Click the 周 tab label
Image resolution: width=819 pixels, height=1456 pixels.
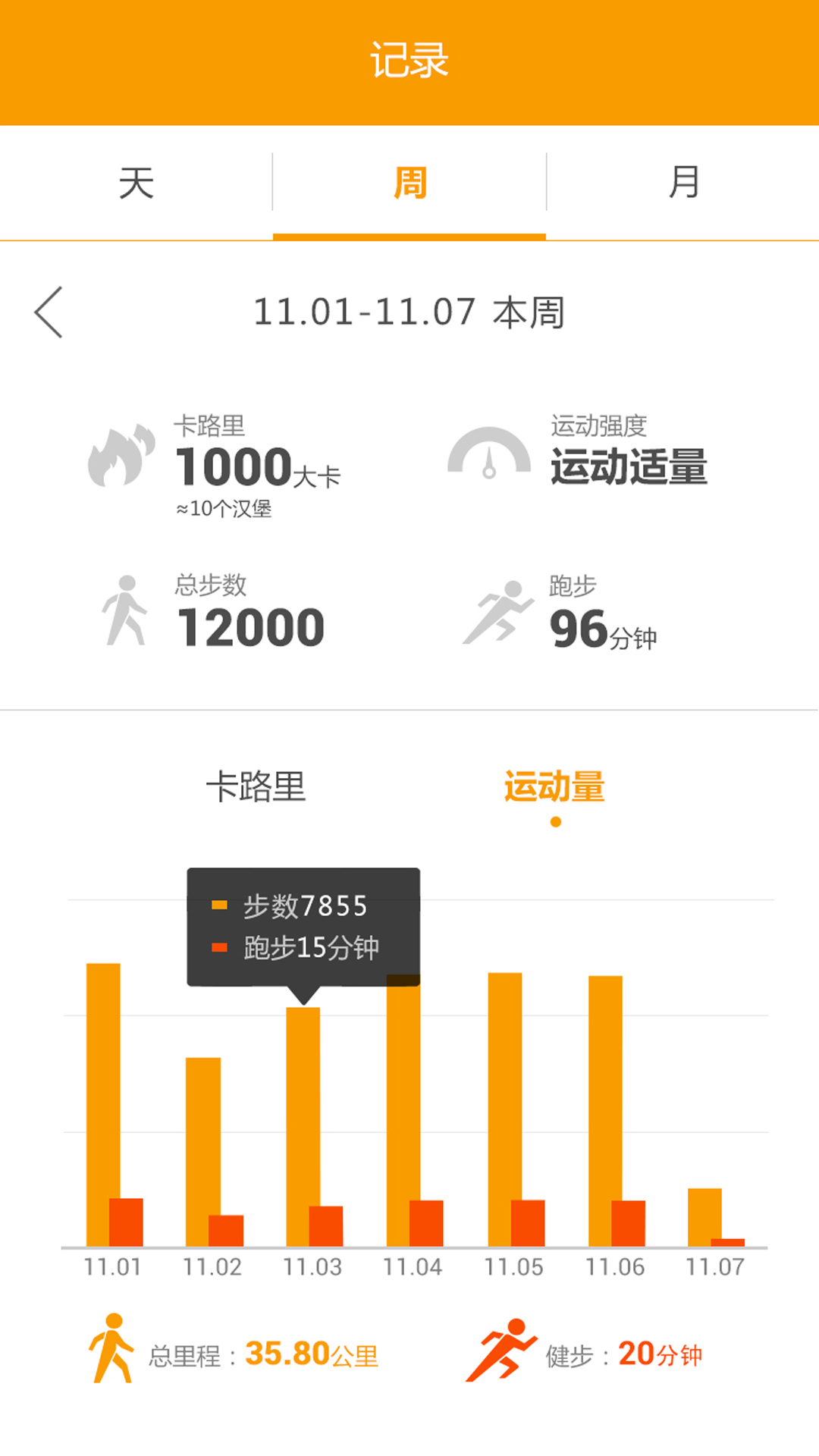[409, 182]
